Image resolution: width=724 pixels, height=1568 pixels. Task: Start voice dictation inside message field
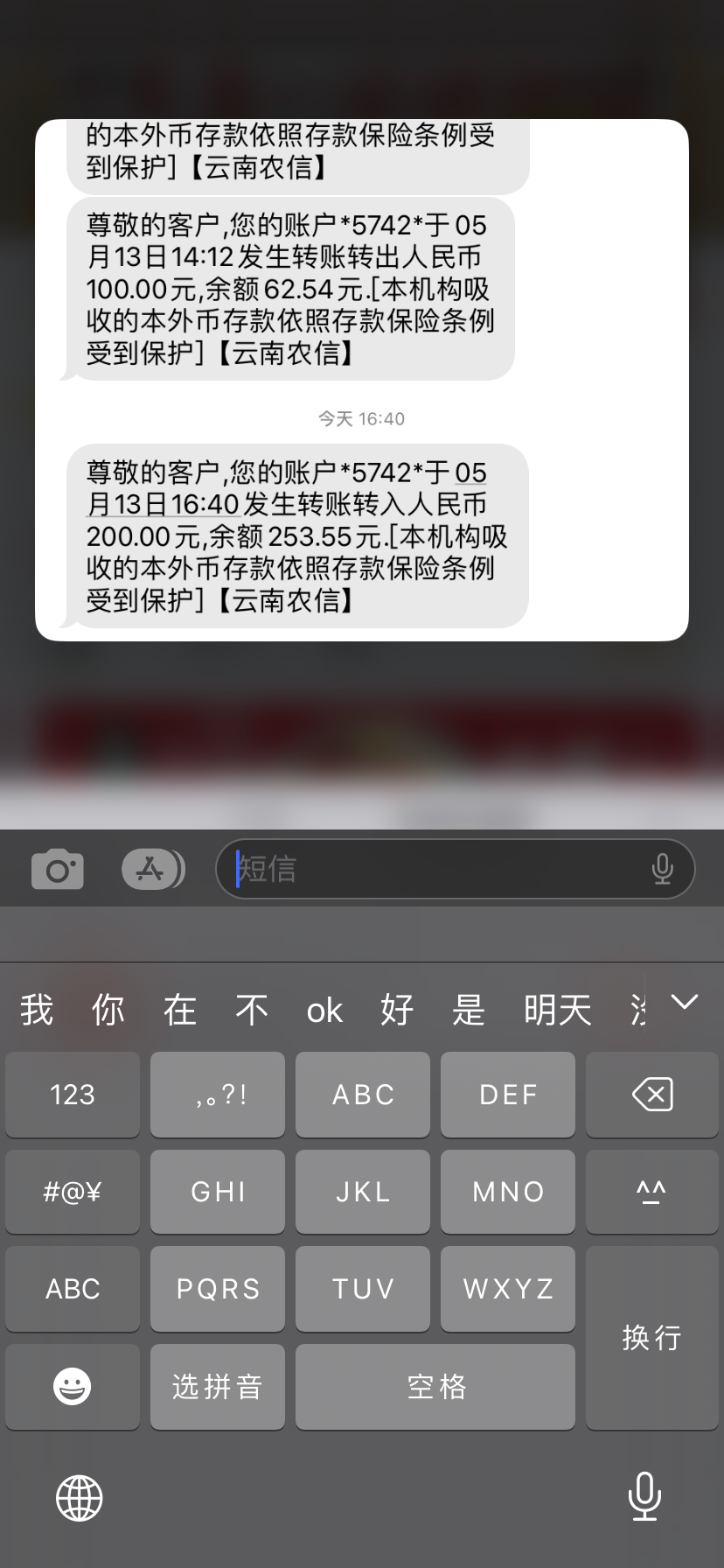pos(662,869)
